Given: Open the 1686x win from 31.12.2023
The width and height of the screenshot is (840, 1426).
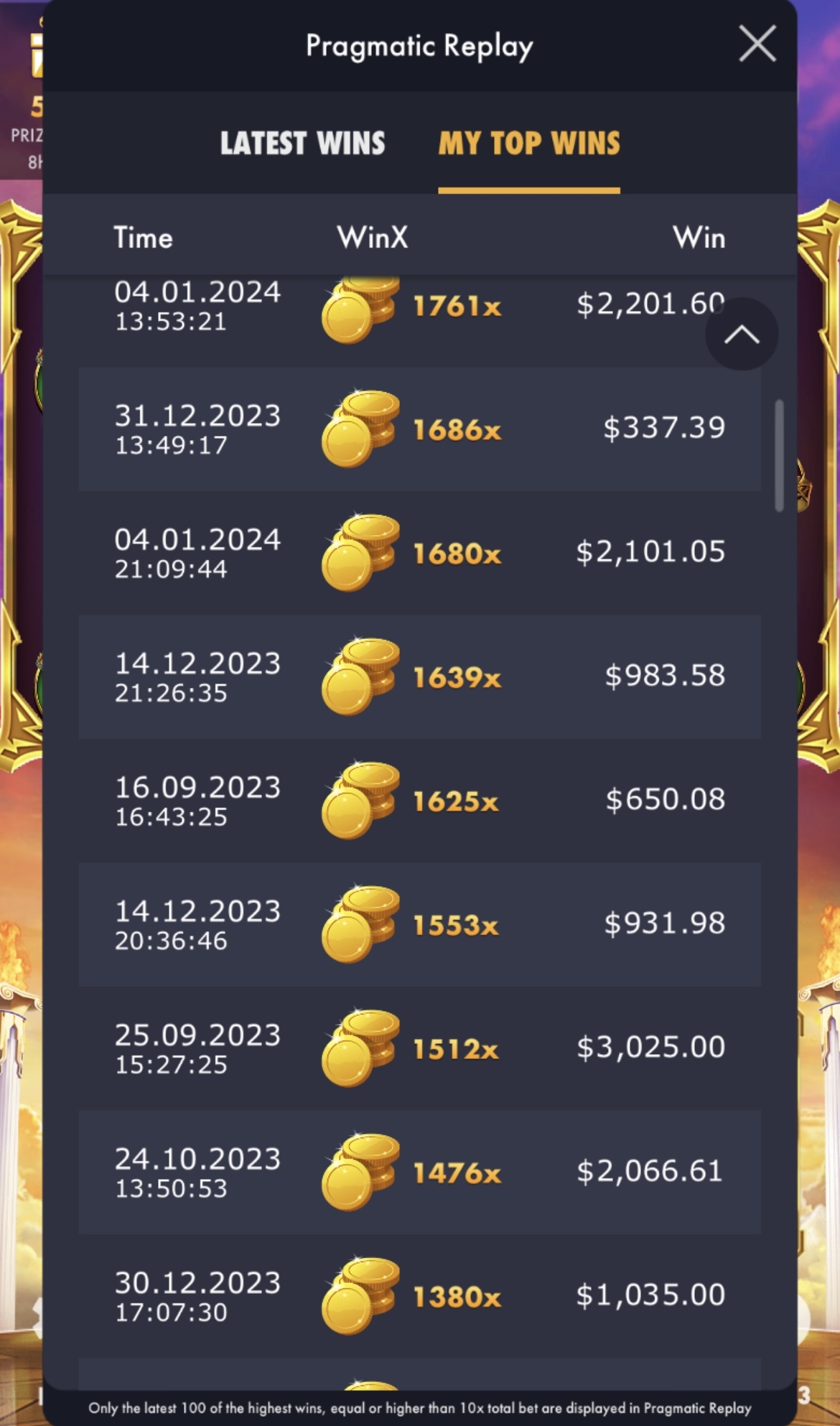Looking at the screenshot, I should [420, 429].
